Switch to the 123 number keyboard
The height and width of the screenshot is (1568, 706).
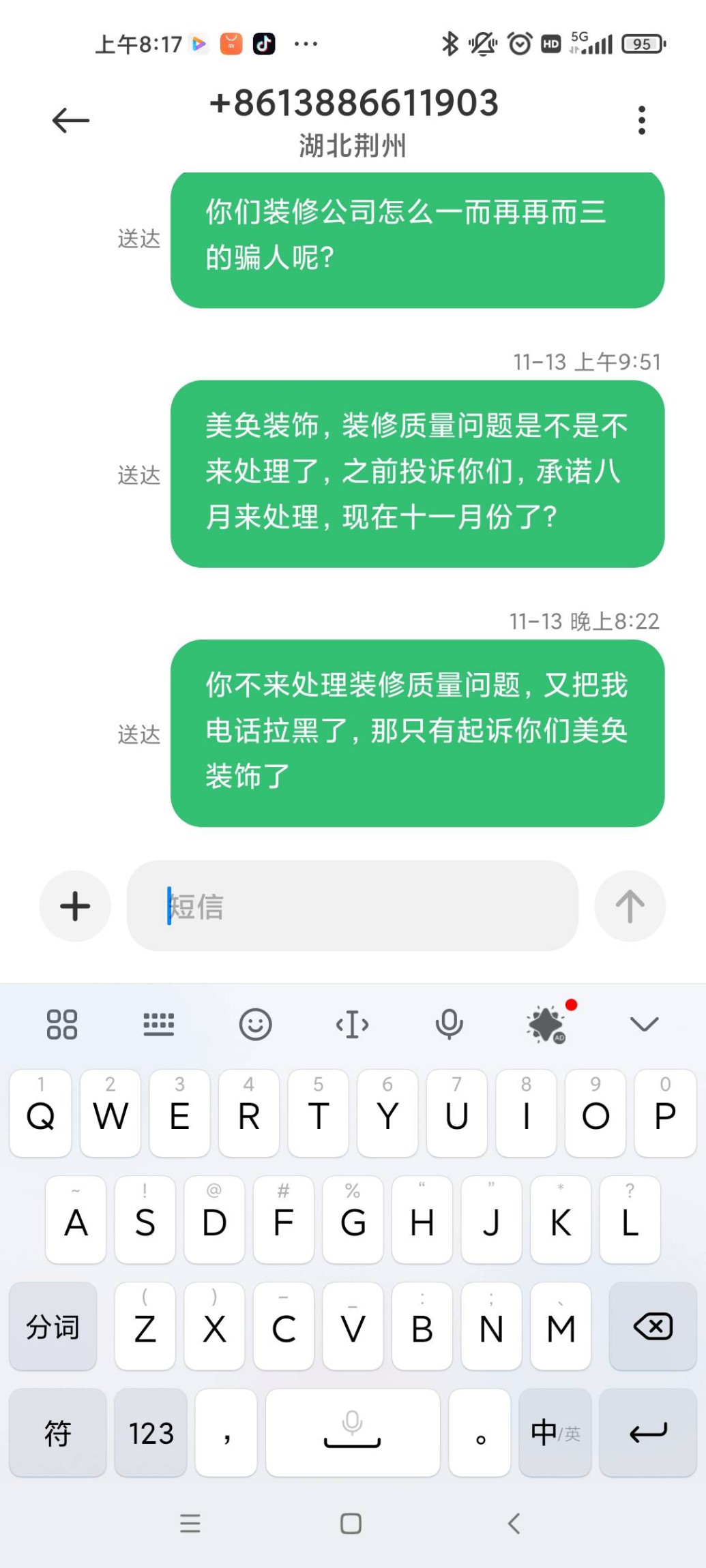point(151,1433)
